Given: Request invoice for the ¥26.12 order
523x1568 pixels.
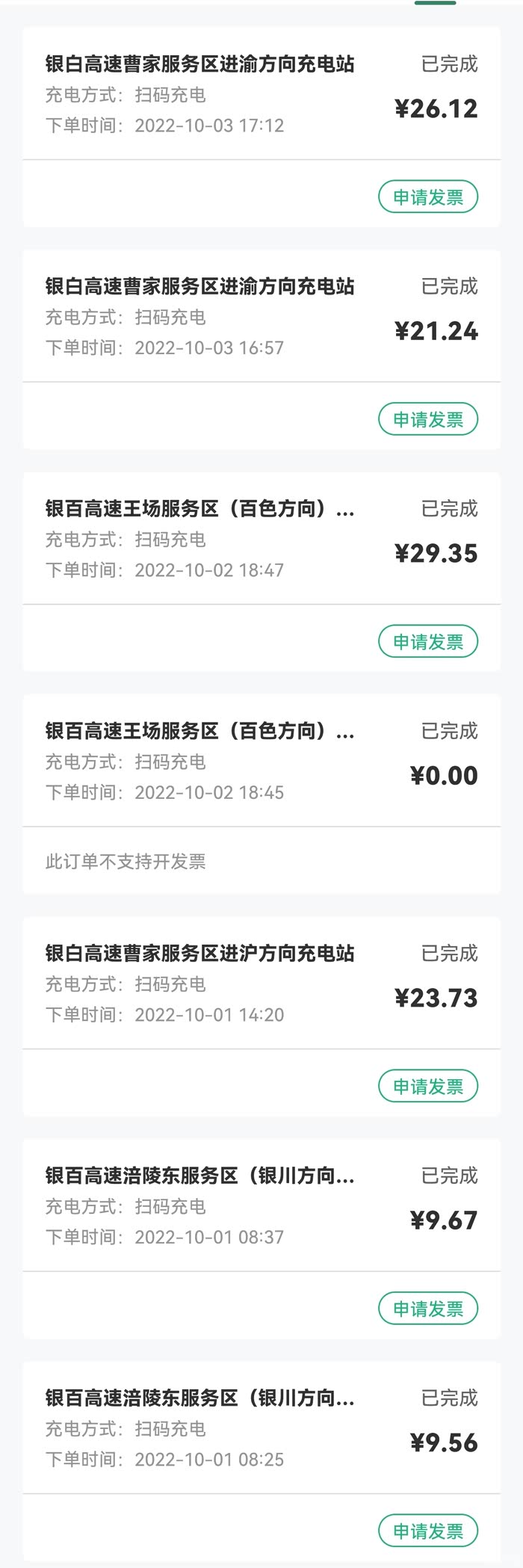Looking at the screenshot, I should point(428,197).
